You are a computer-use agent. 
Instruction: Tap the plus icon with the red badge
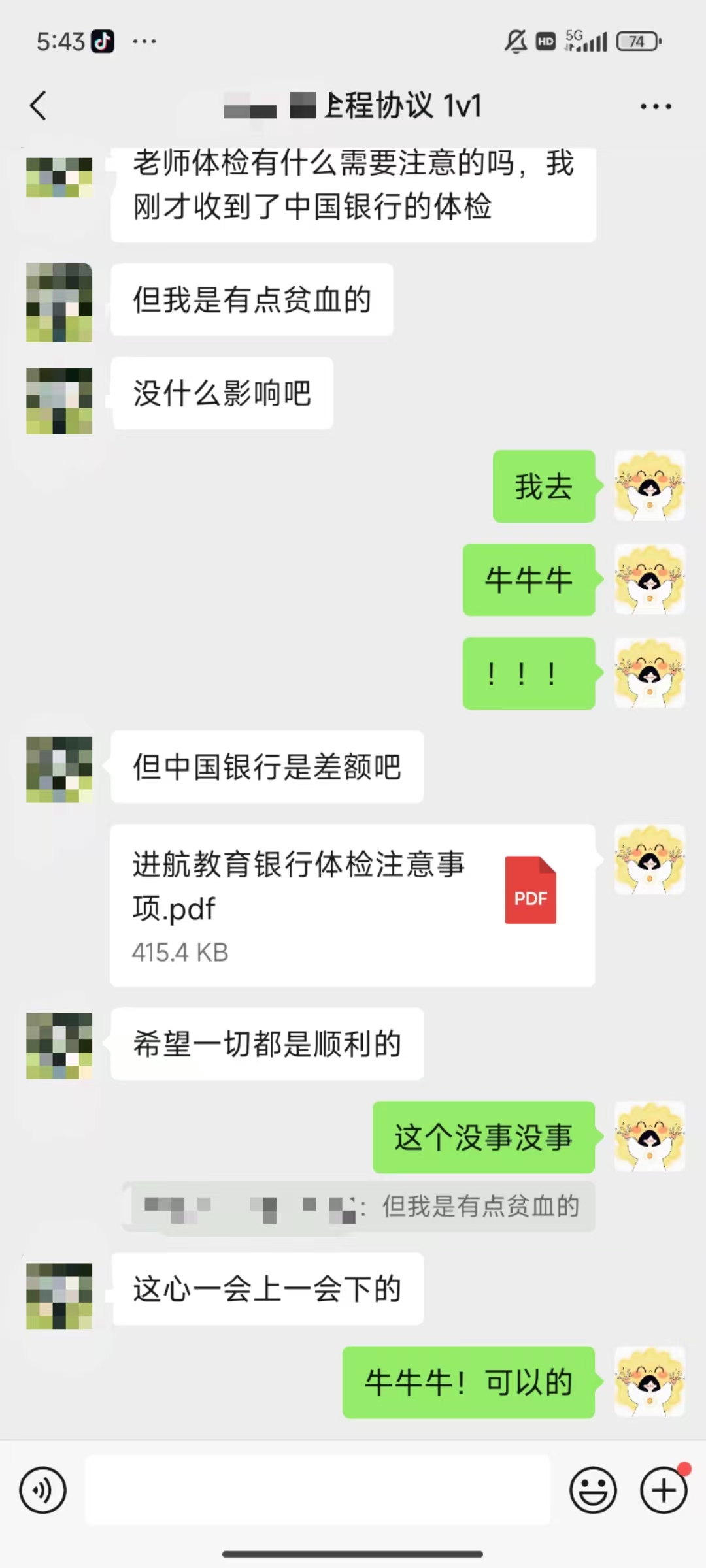(x=662, y=1492)
